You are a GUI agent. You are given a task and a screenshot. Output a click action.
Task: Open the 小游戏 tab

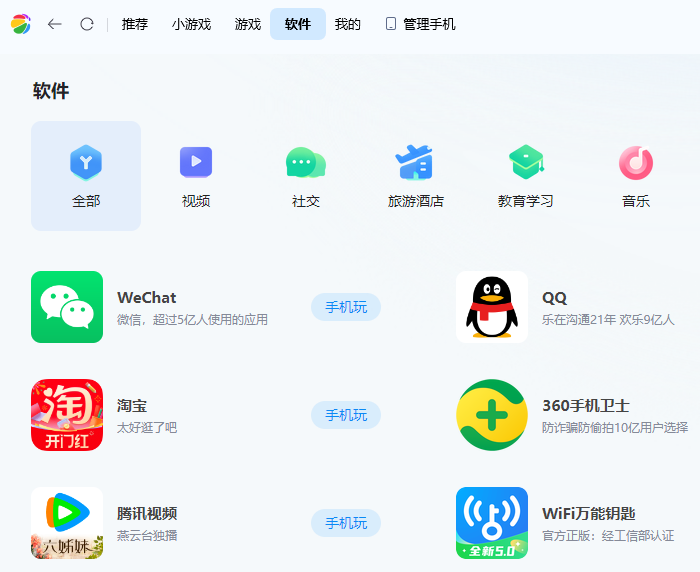(x=191, y=24)
